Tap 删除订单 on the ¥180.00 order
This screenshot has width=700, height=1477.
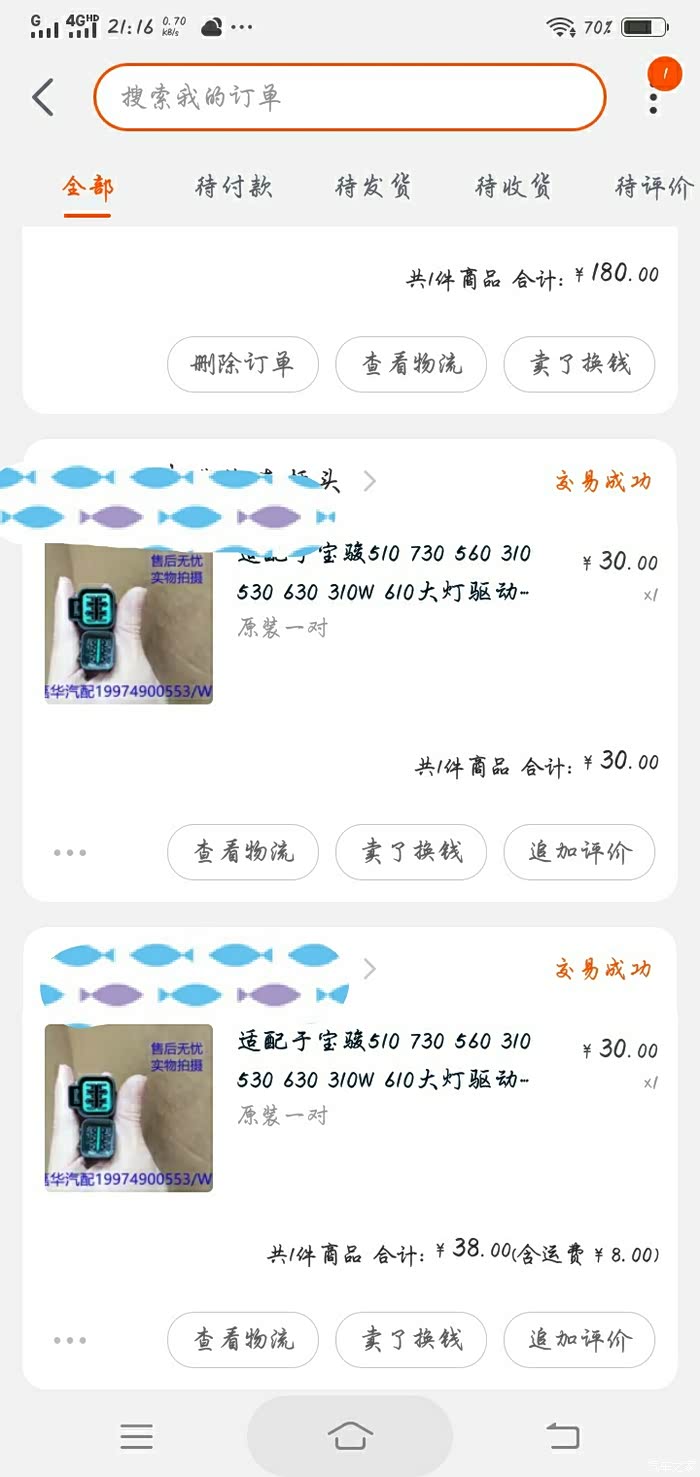click(242, 364)
